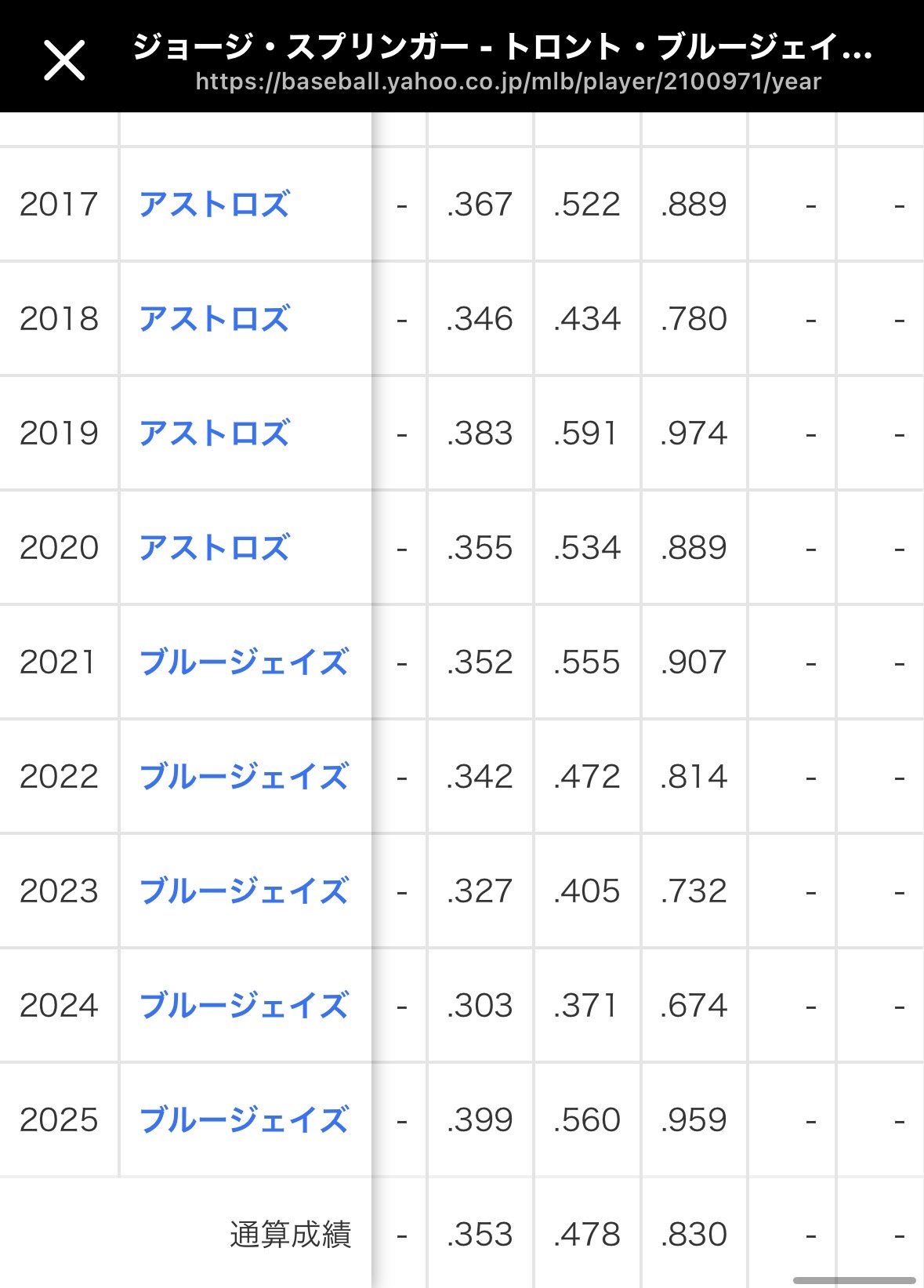Open the ブルージェイズ team link for 2021
Screen dimensions: 924x1288
coord(243,662)
